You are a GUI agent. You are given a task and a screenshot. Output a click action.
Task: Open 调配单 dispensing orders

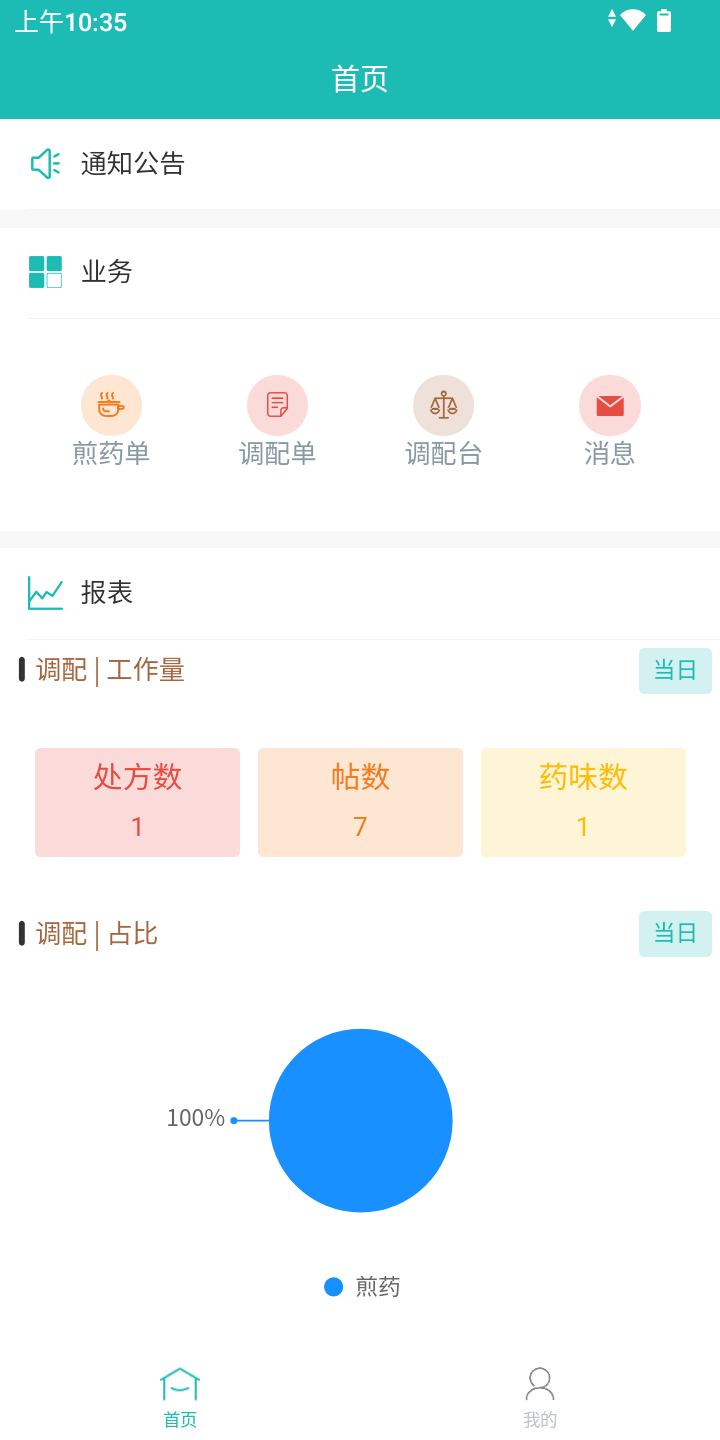coord(277,422)
